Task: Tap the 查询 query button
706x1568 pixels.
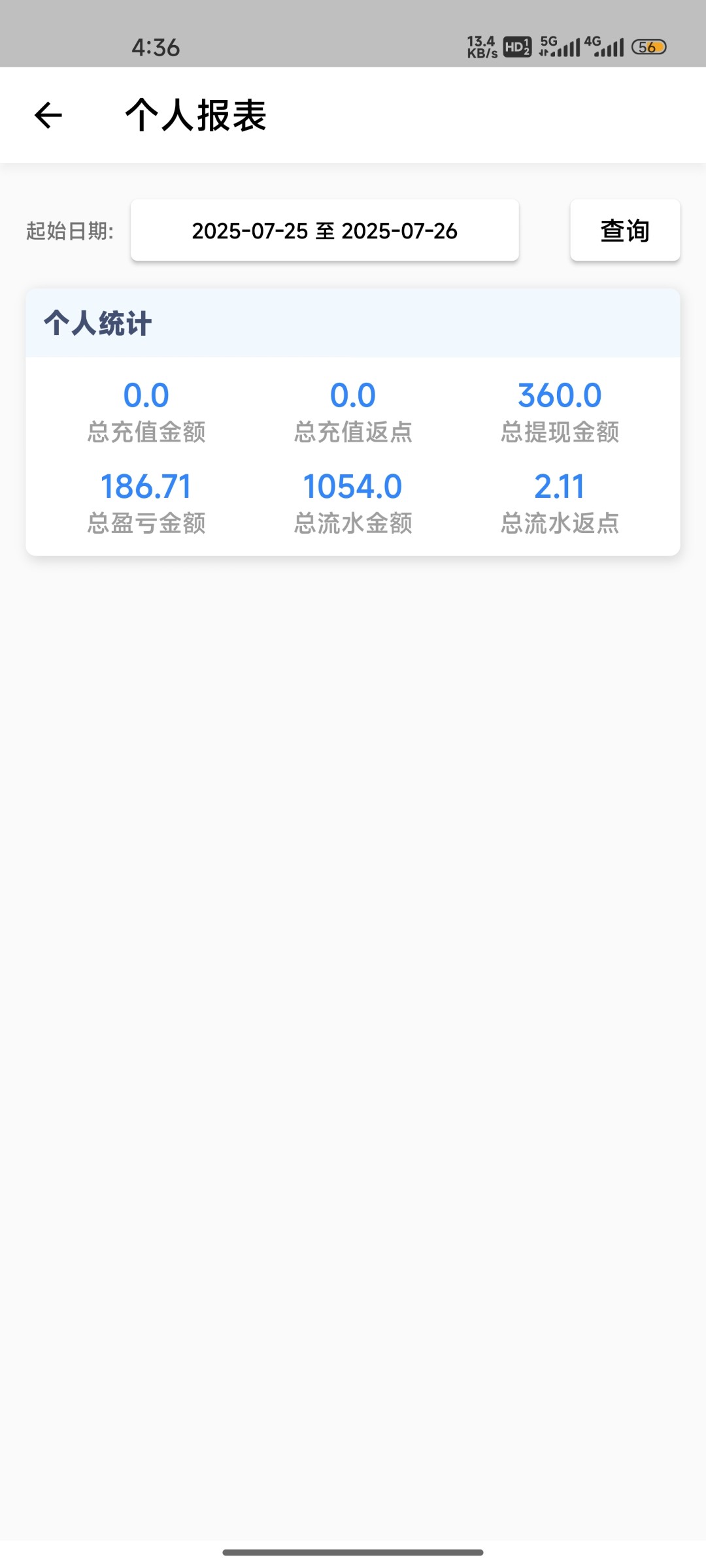Action: [625, 231]
